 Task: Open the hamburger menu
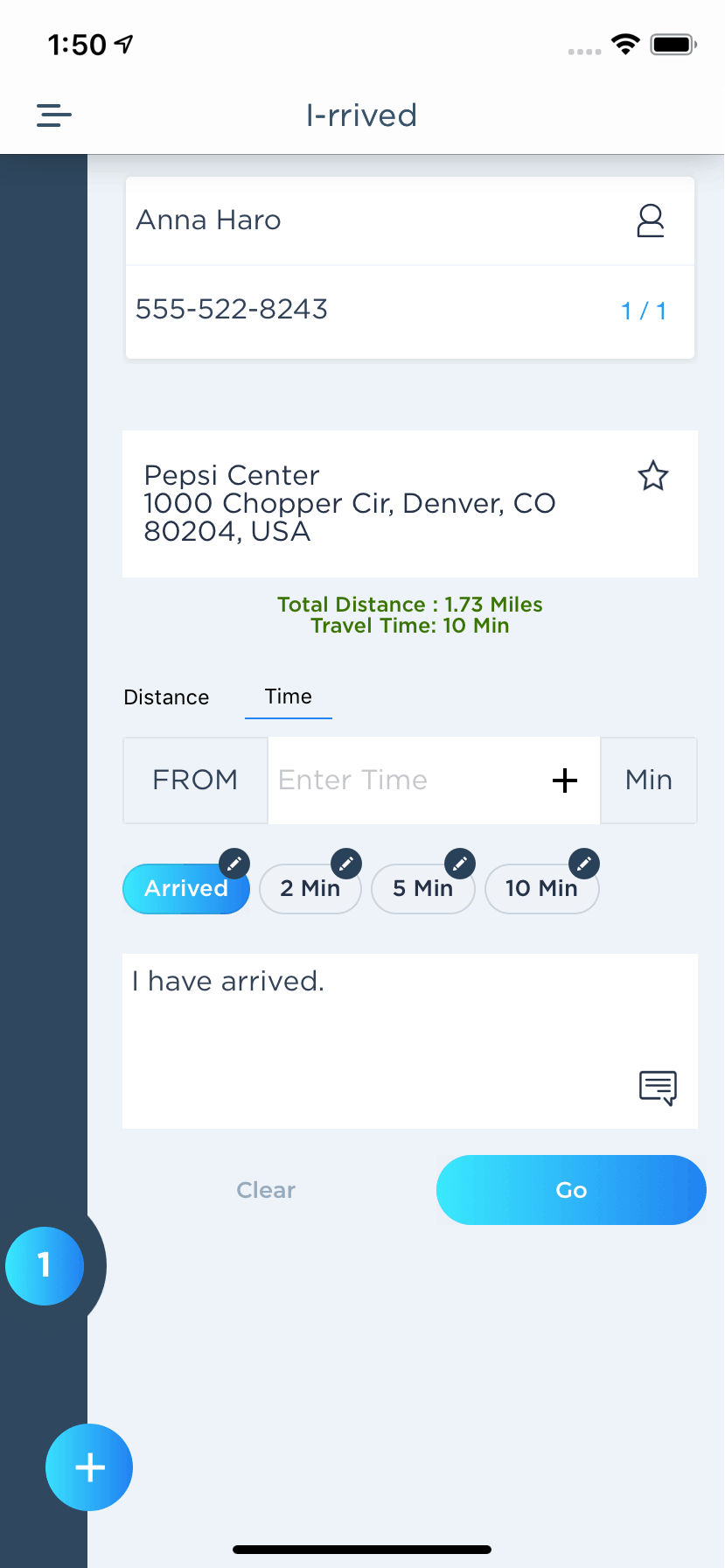[x=53, y=115]
